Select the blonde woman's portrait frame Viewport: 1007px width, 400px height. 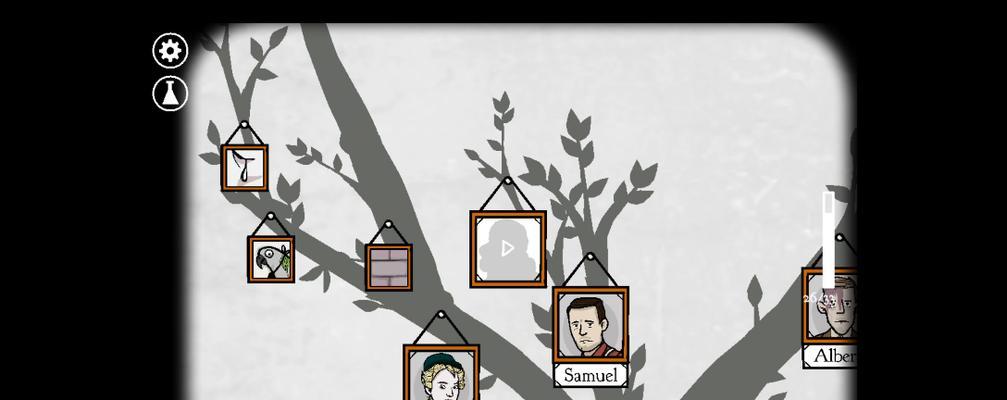point(441,376)
